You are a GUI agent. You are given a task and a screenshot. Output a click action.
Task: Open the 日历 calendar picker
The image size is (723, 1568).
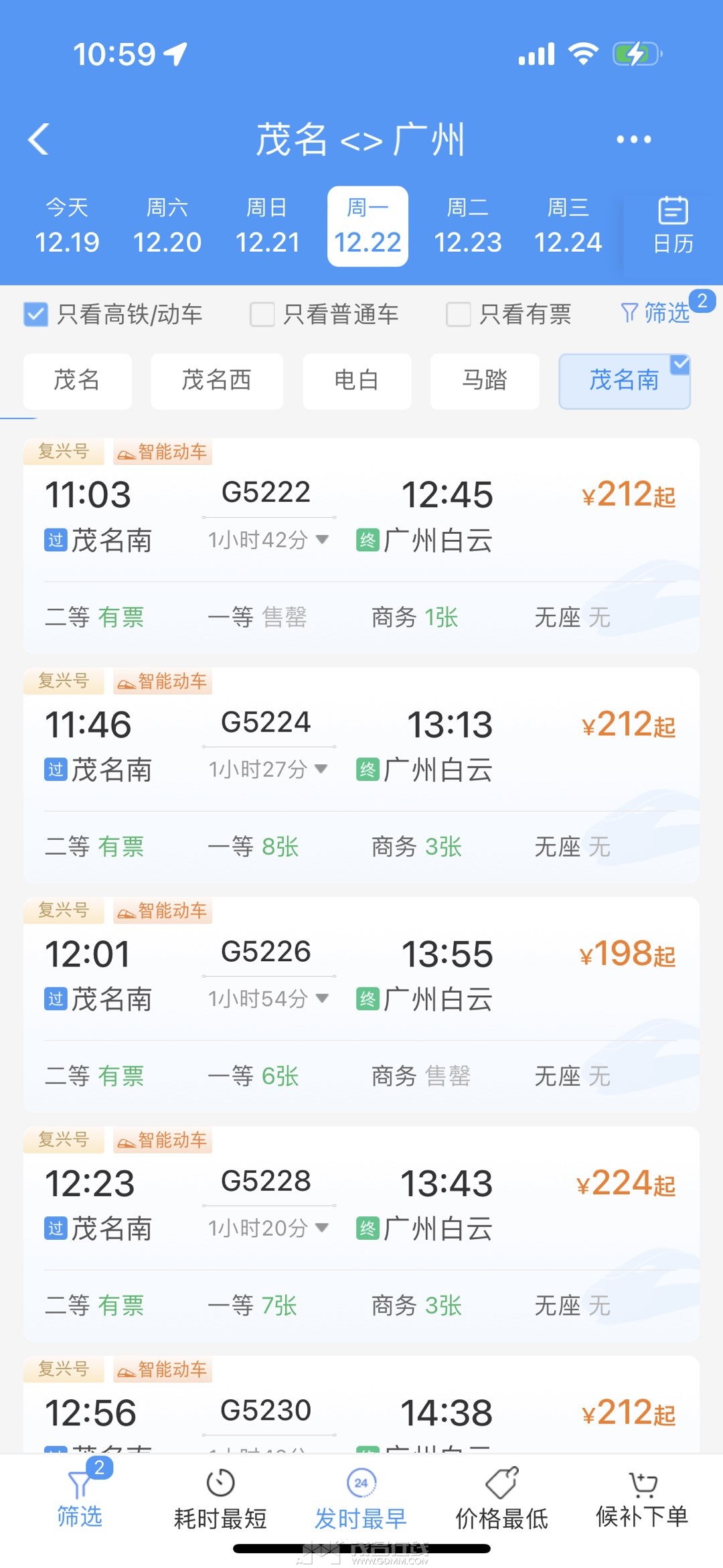point(673,226)
